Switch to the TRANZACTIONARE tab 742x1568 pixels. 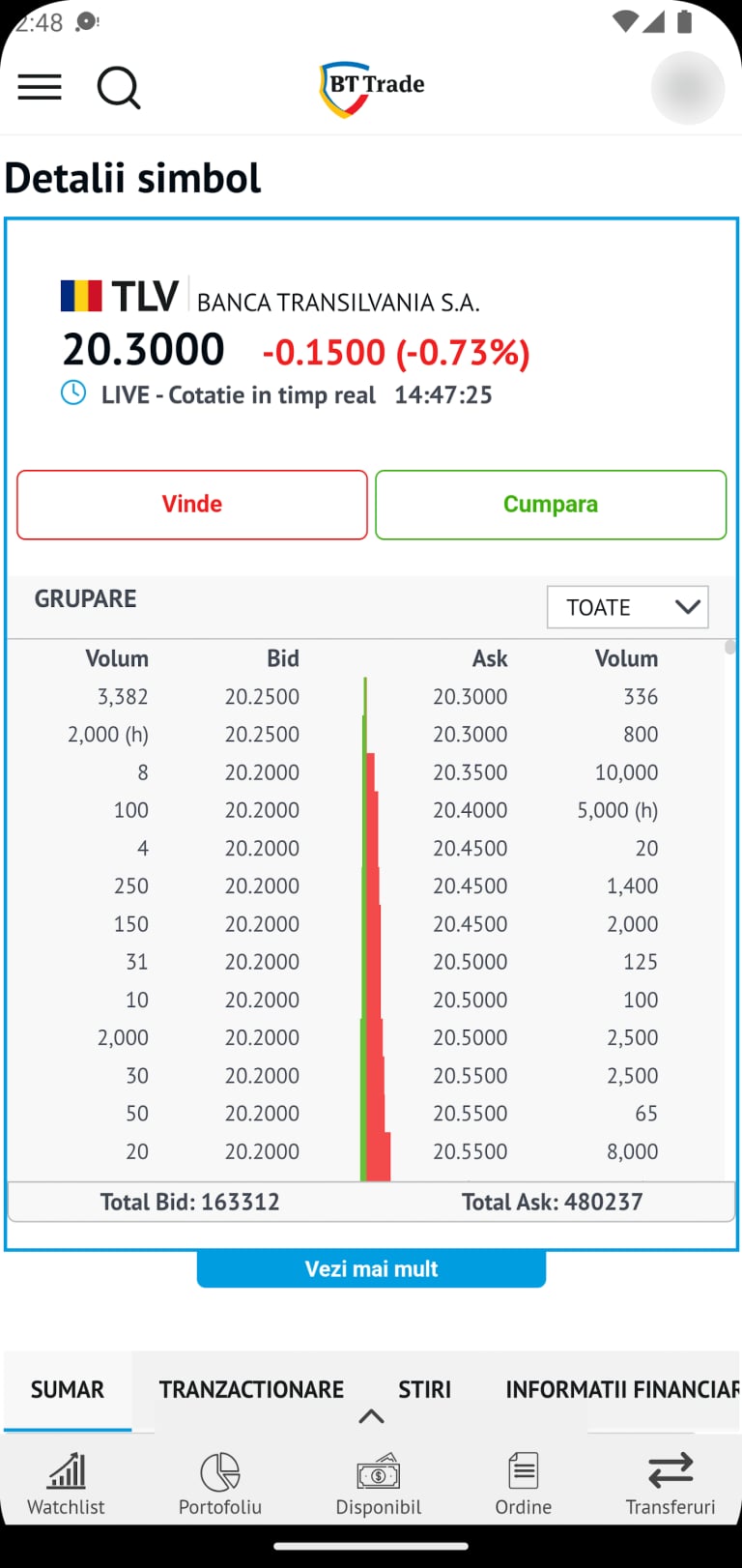(x=252, y=1389)
